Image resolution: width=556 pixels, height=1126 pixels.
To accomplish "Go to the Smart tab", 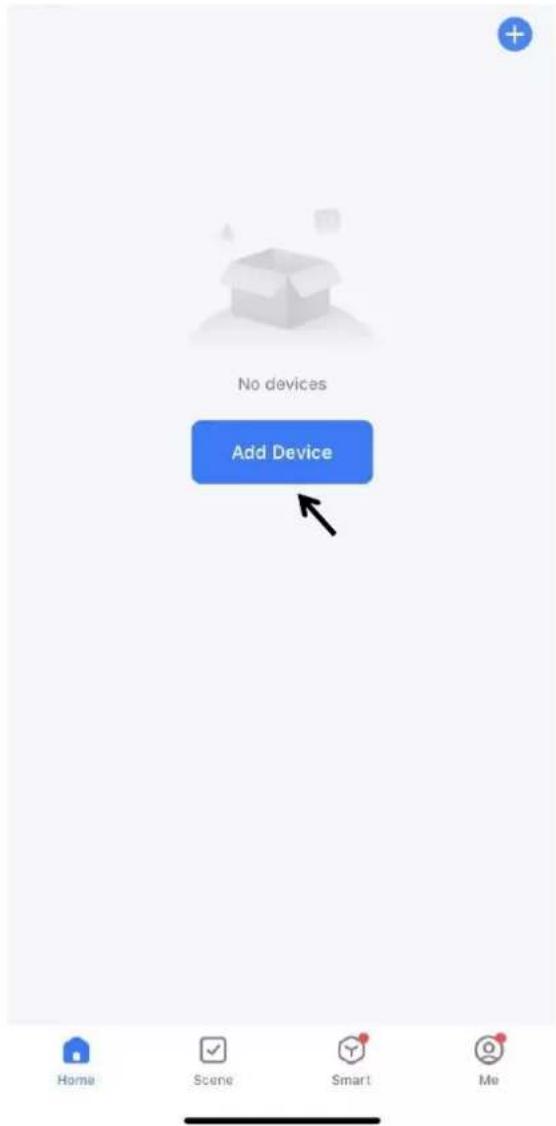I will coord(351,1060).
